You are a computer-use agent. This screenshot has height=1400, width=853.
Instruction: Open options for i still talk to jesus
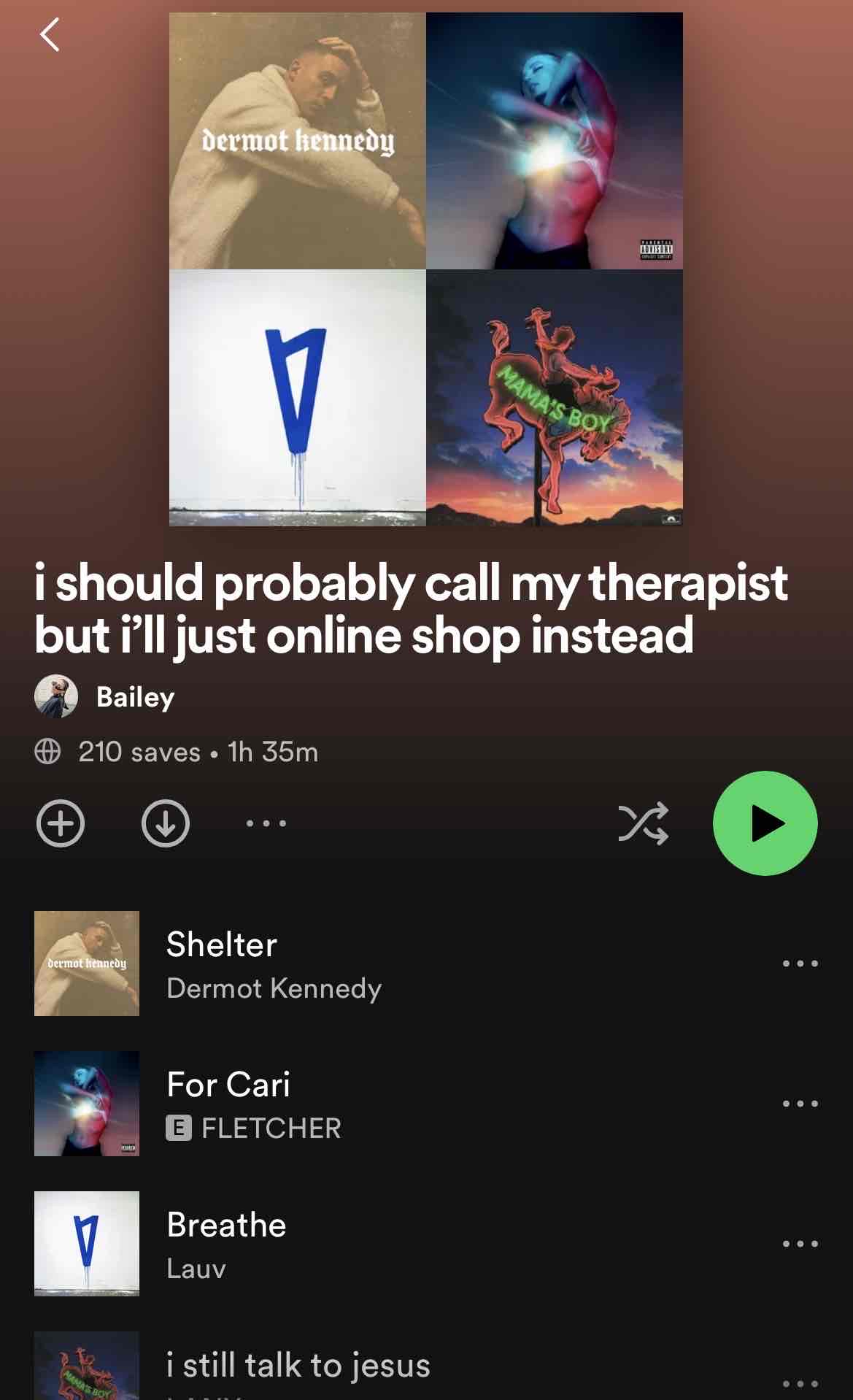(800, 1383)
